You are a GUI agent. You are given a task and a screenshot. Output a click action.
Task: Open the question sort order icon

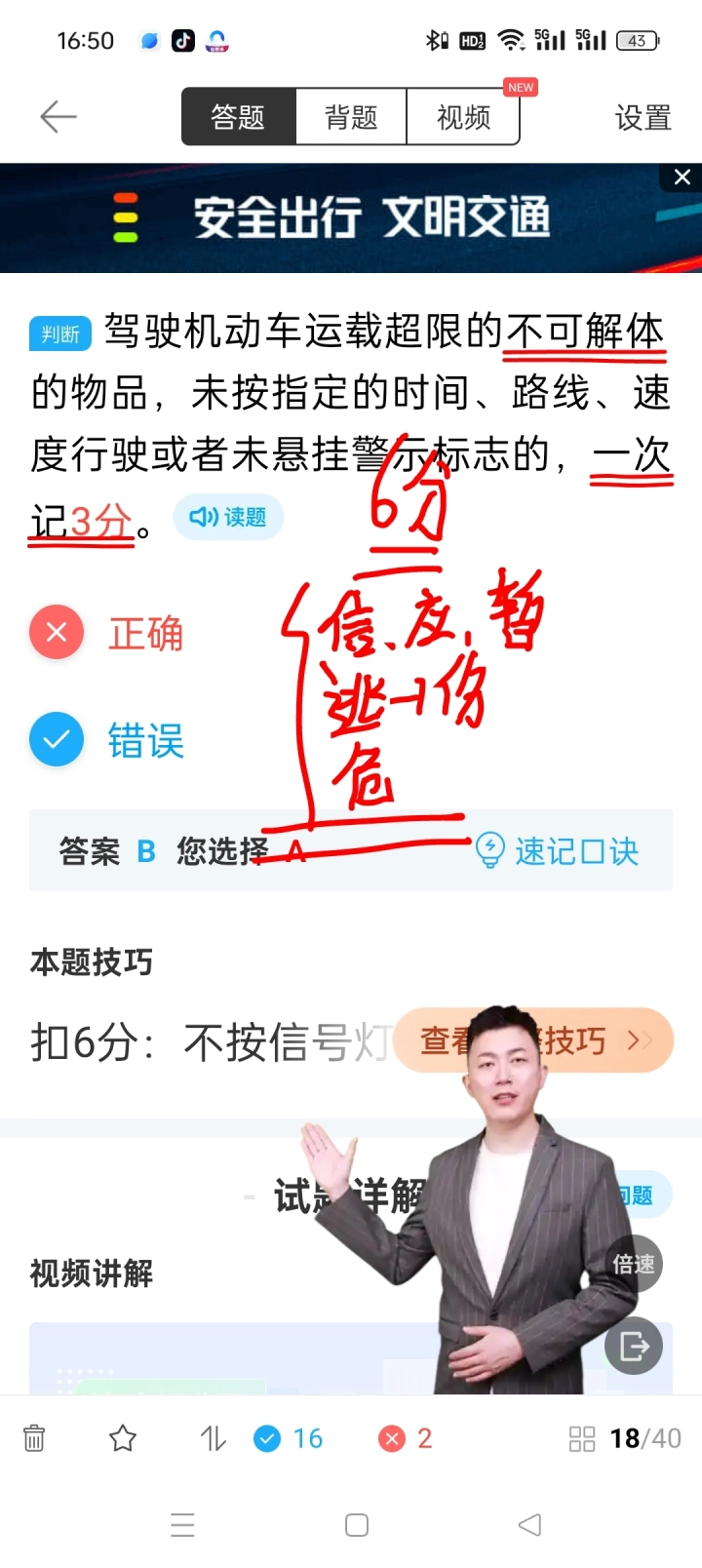213,1438
